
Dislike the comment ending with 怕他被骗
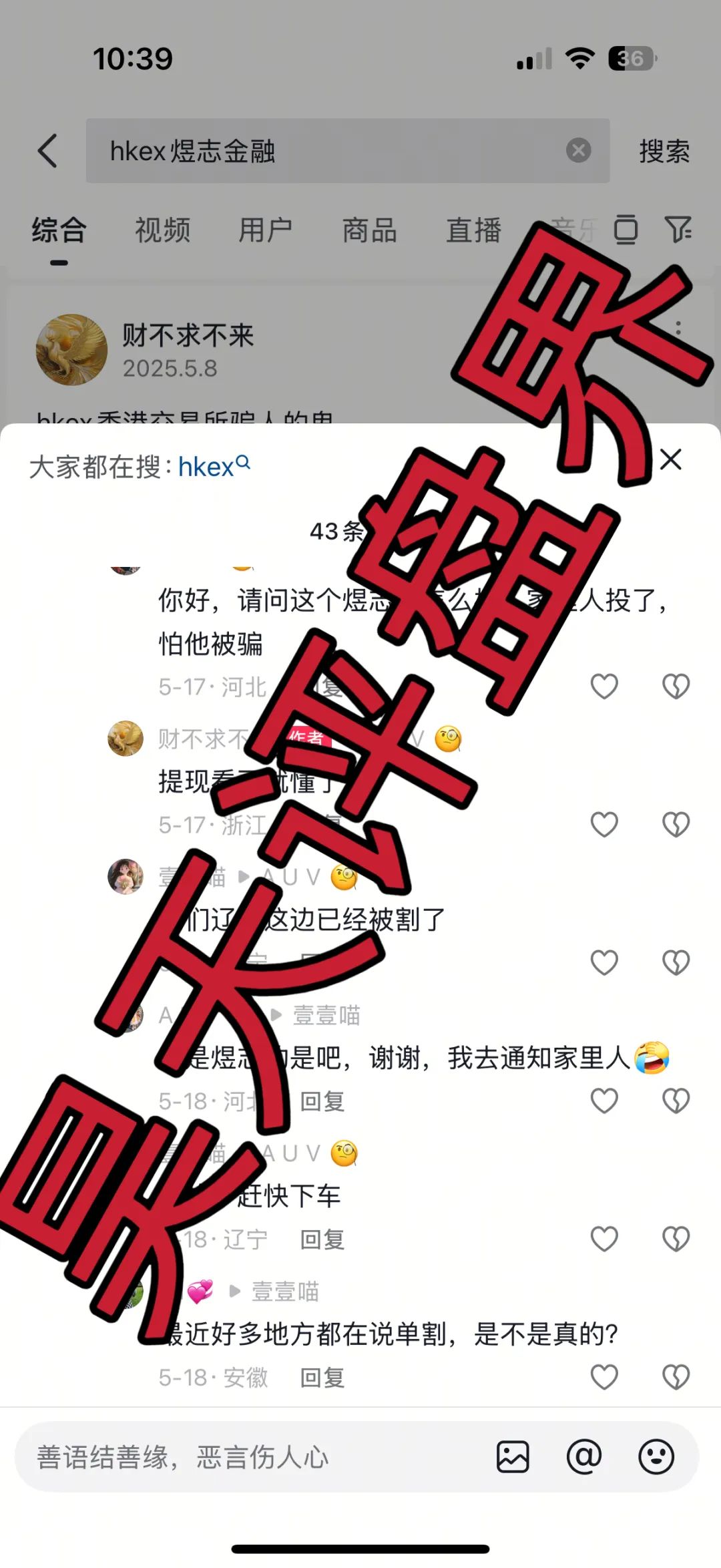[x=676, y=687]
